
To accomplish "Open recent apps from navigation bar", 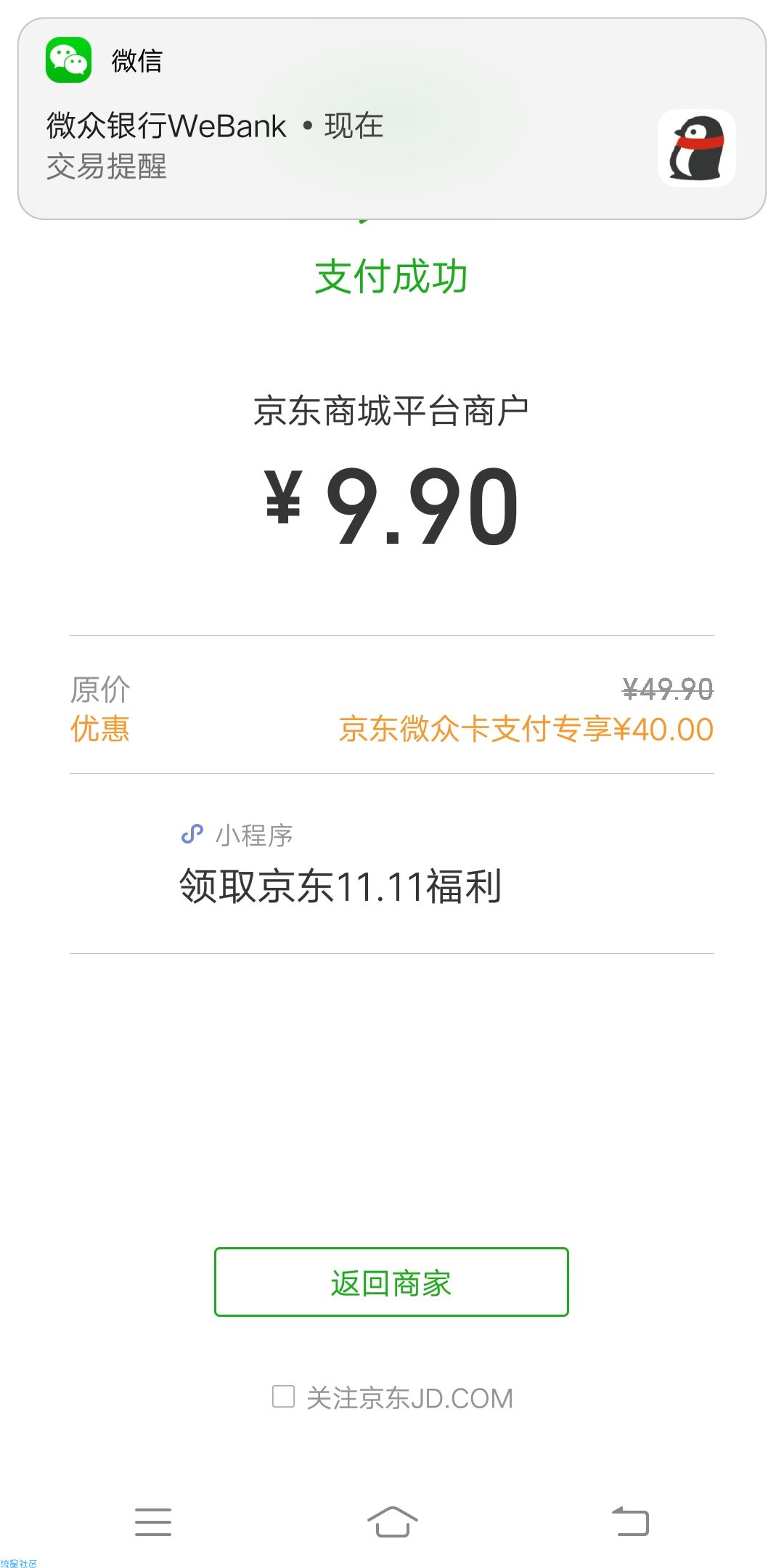I will pyautogui.click(x=153, y=1522).
